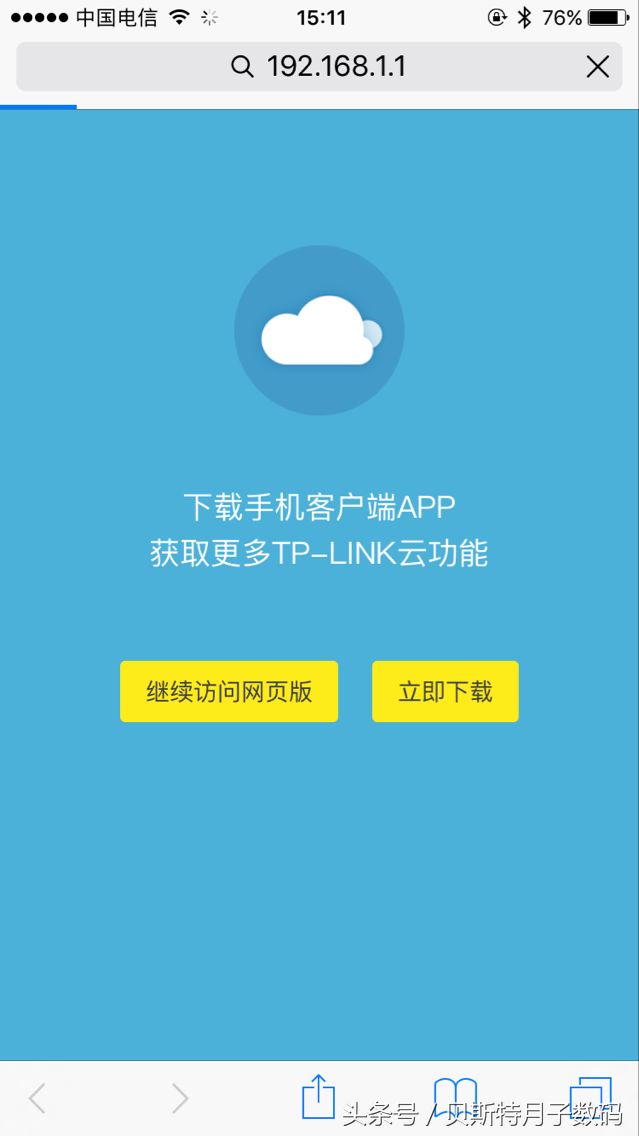Show open tabs overview

pyautogui.click(x=591, y=1097)
